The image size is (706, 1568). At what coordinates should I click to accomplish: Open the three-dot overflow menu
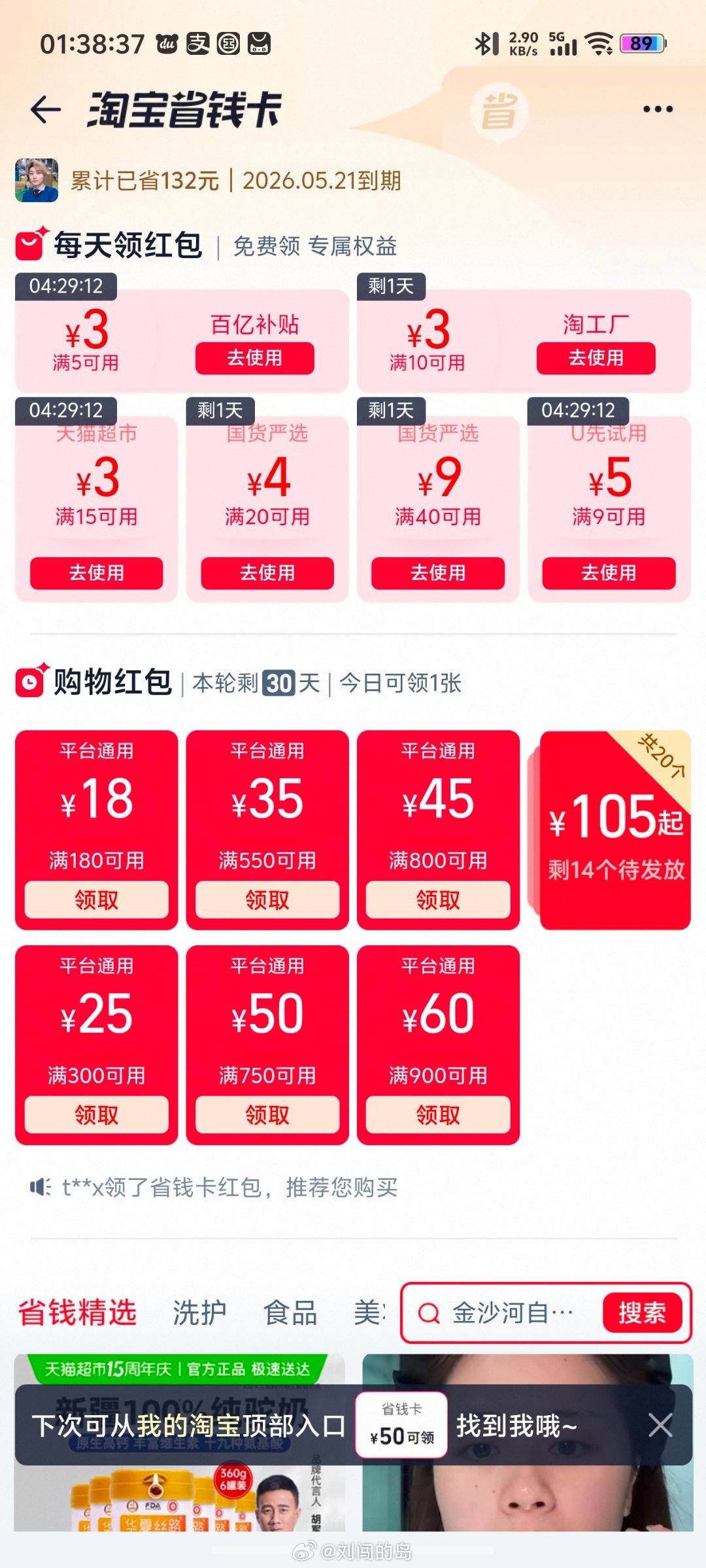pos(658,109)
